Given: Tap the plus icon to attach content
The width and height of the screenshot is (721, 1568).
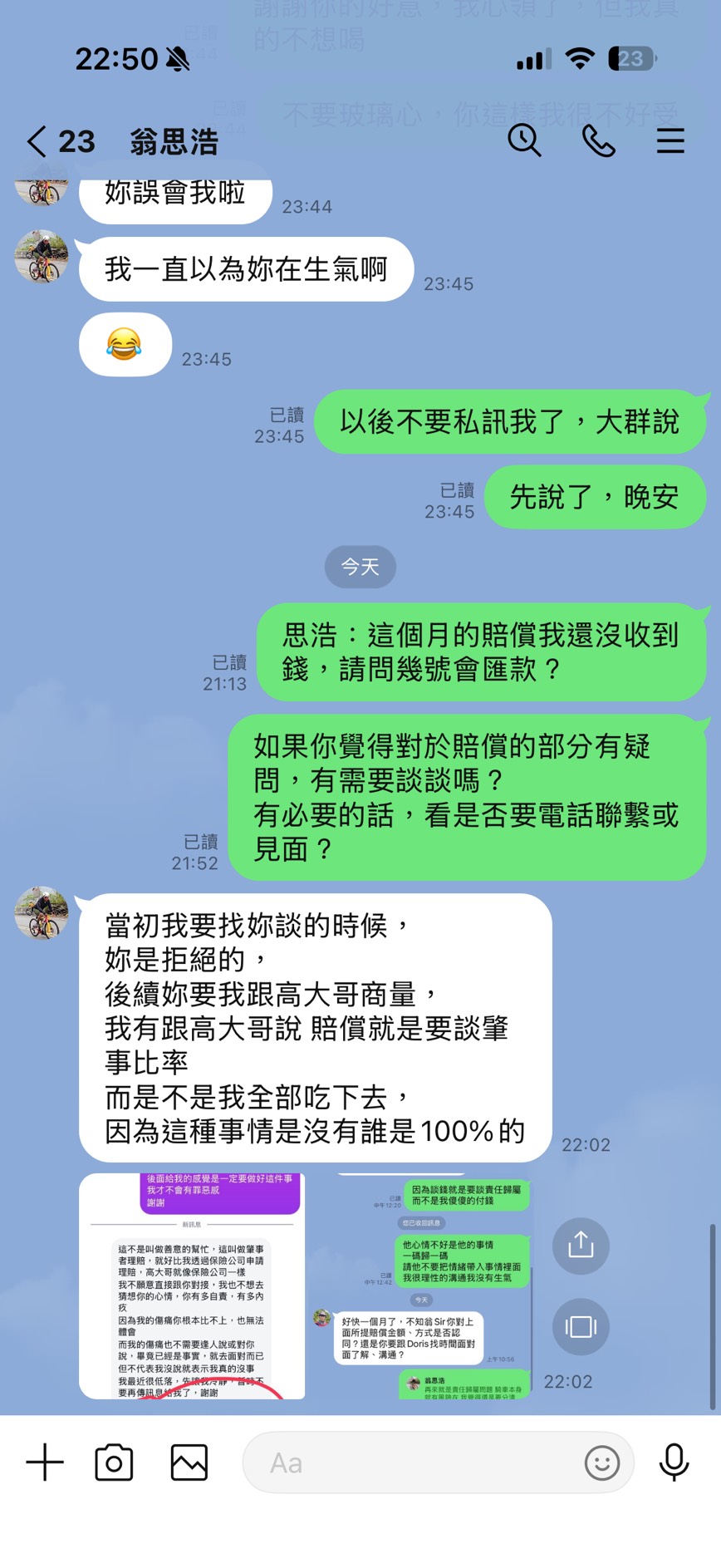Looking at the screenshot, I should click(45, 1462).
